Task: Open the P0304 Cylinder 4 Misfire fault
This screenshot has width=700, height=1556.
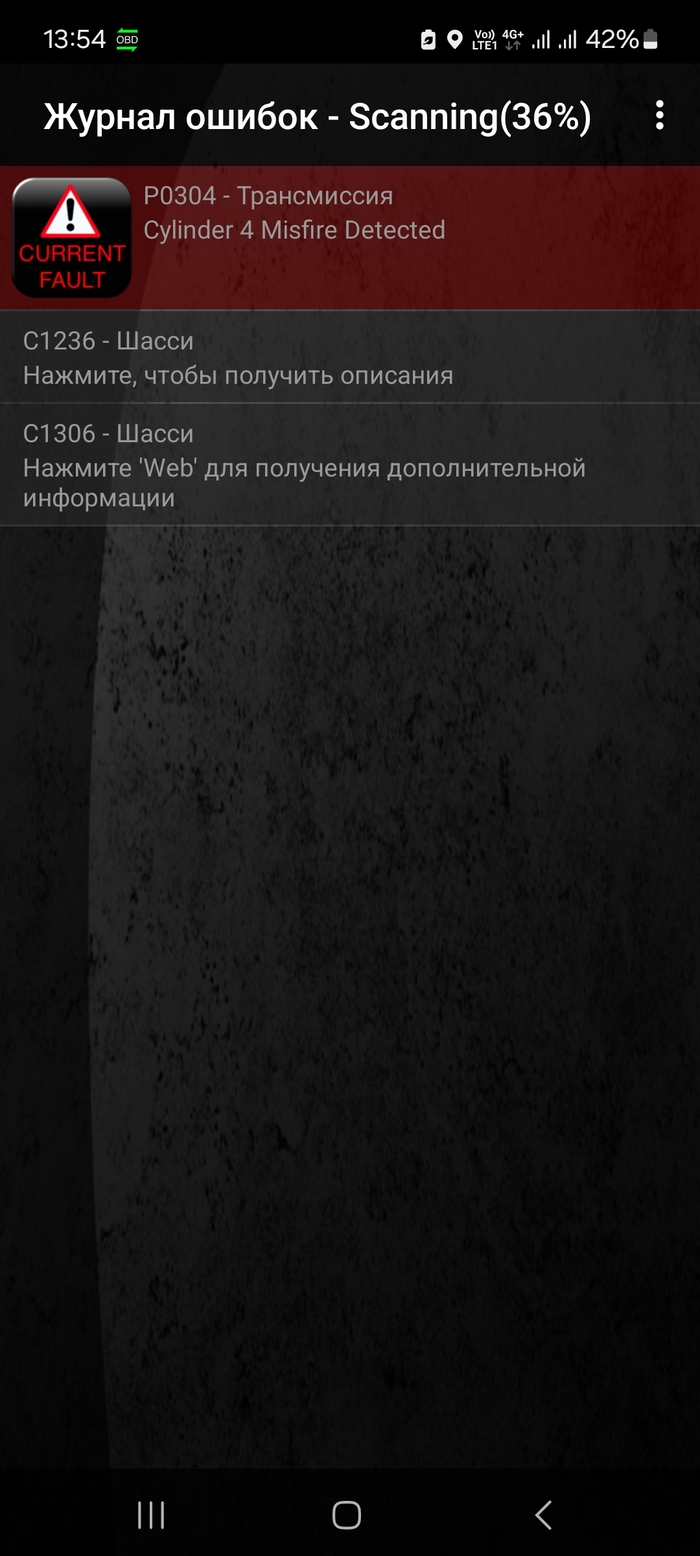Action: click(350, 237)
